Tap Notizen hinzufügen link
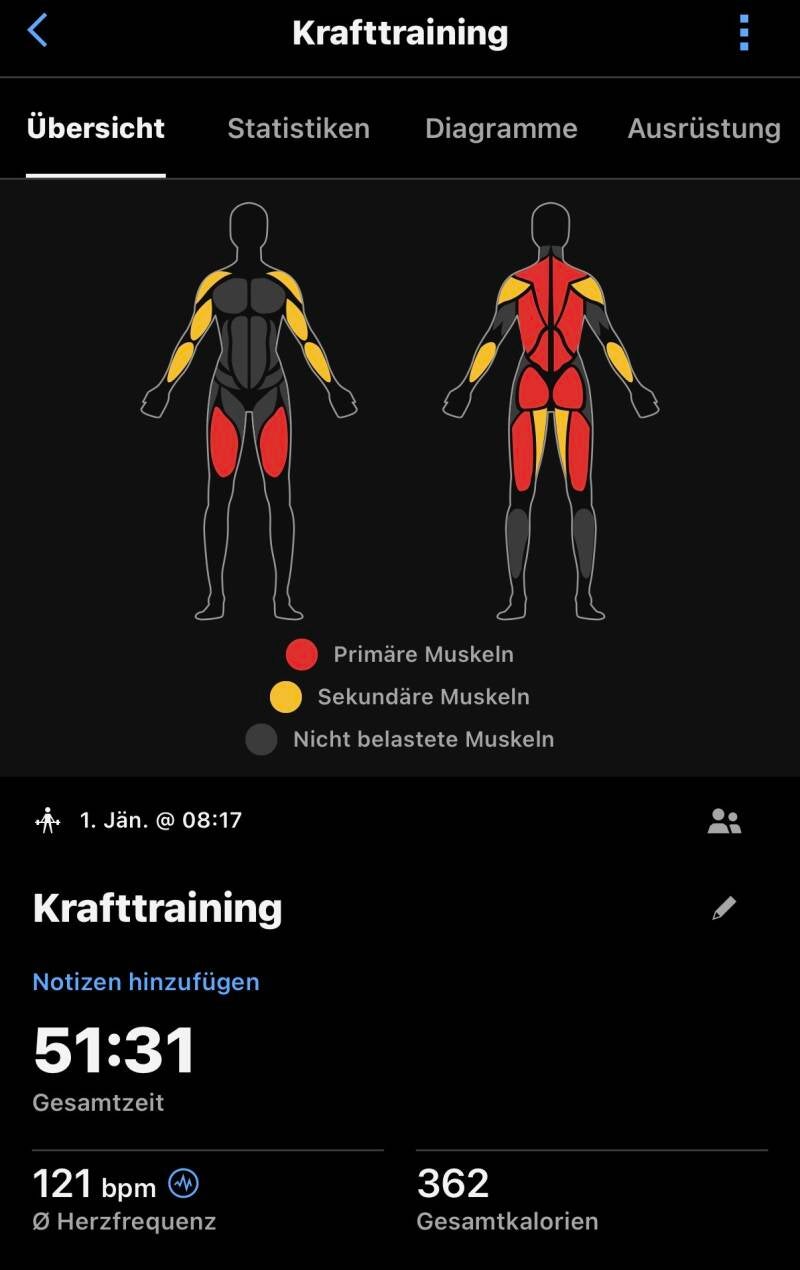The width and height of the screenshot is (800, 1270). point(146,982)
